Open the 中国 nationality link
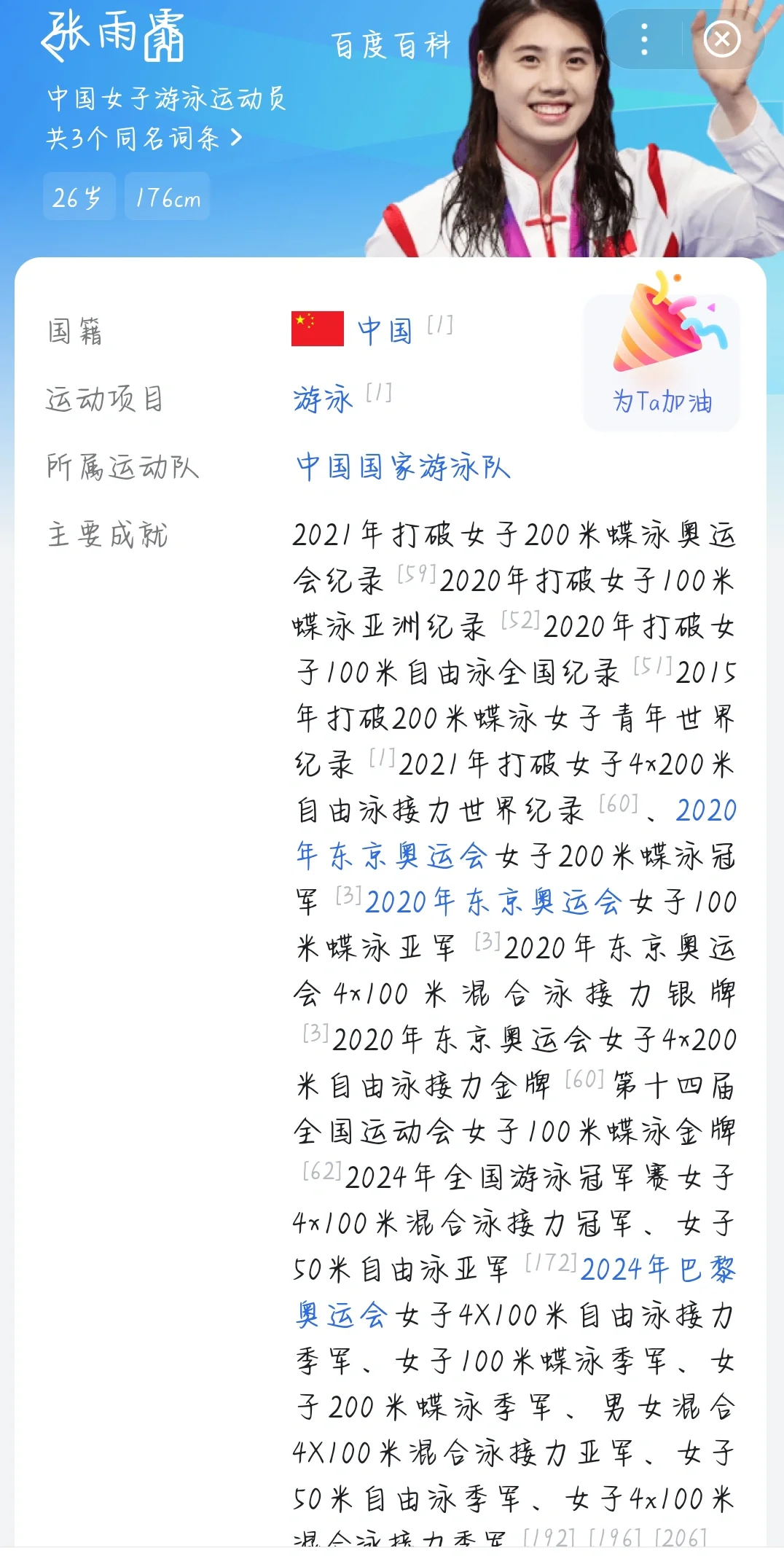This screenshot has height=1556, width=784. point(385,330)
